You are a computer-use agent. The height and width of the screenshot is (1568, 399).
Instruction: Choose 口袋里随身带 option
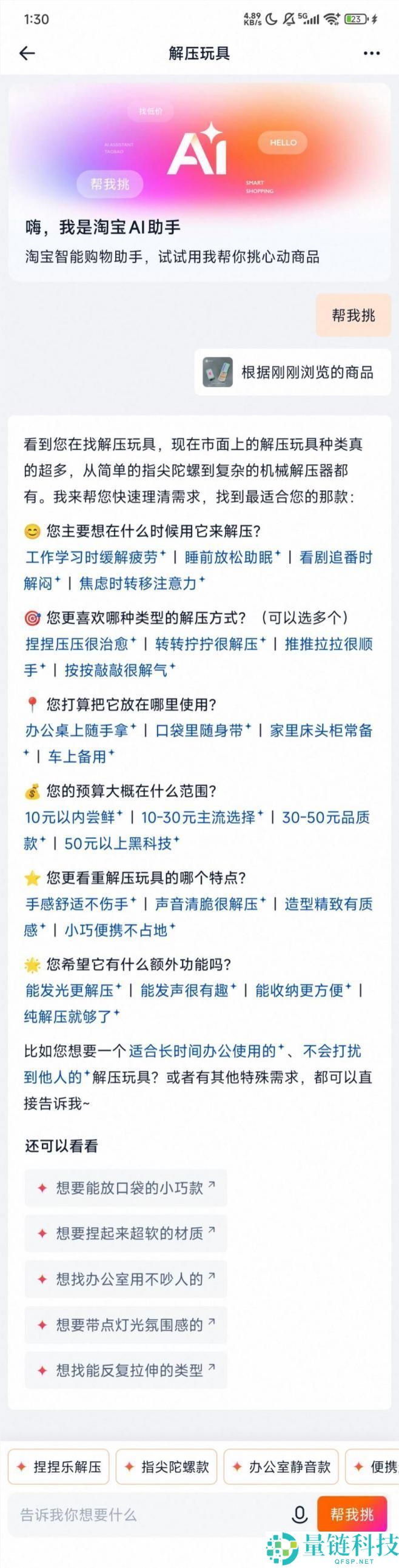199,730
